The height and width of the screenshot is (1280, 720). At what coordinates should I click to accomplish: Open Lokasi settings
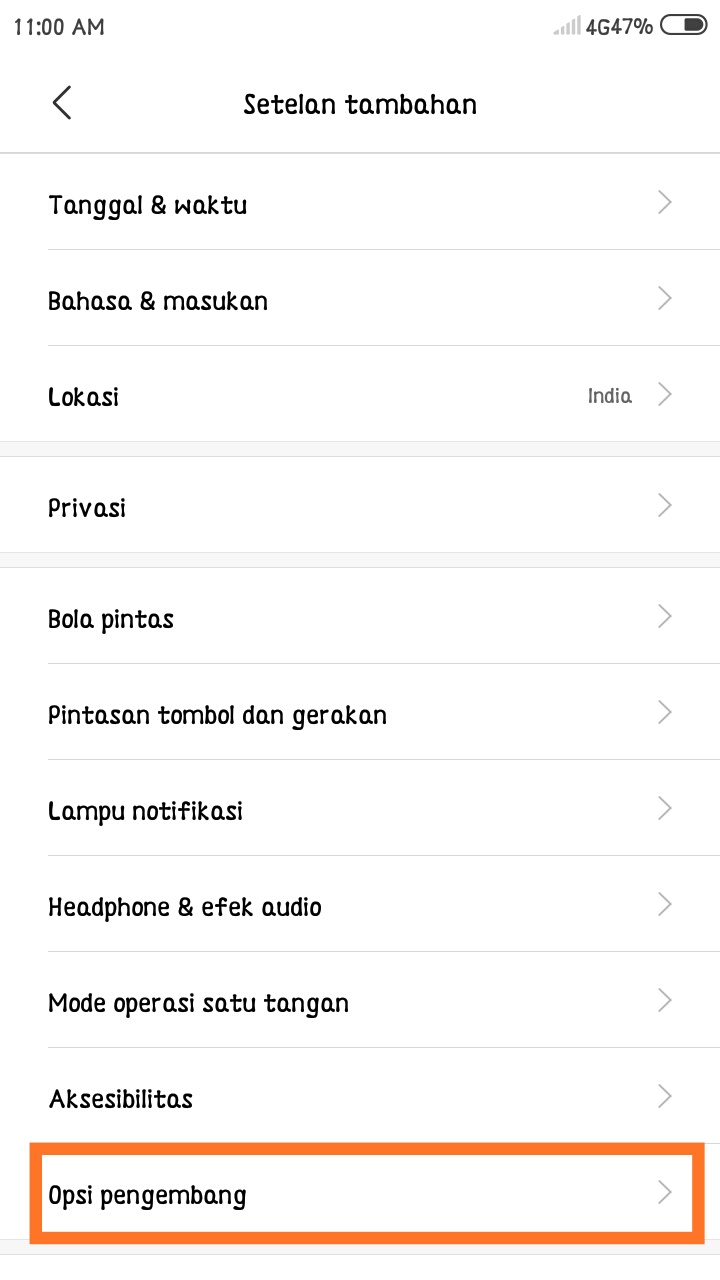click(360, 397)
